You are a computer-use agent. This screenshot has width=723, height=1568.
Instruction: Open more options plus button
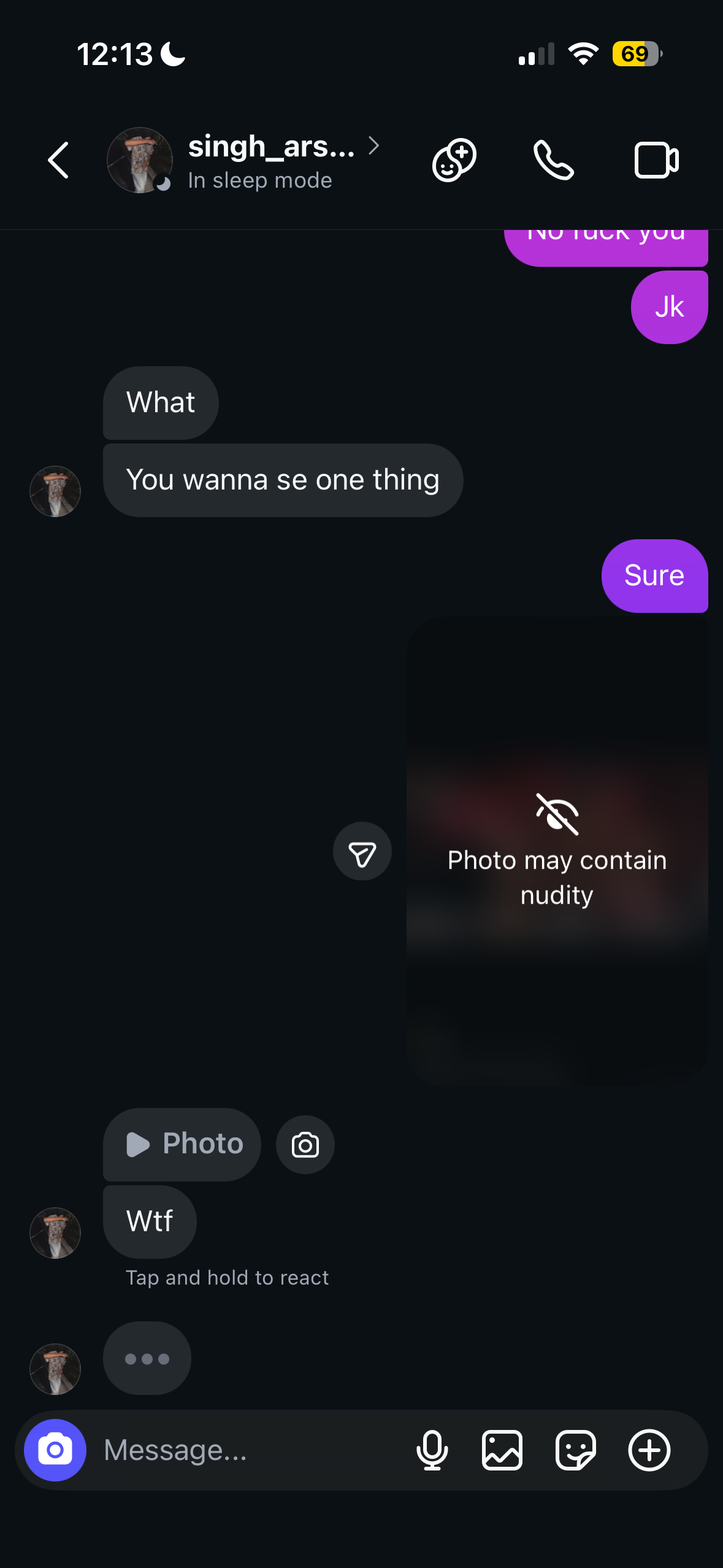coord(649,1450)
